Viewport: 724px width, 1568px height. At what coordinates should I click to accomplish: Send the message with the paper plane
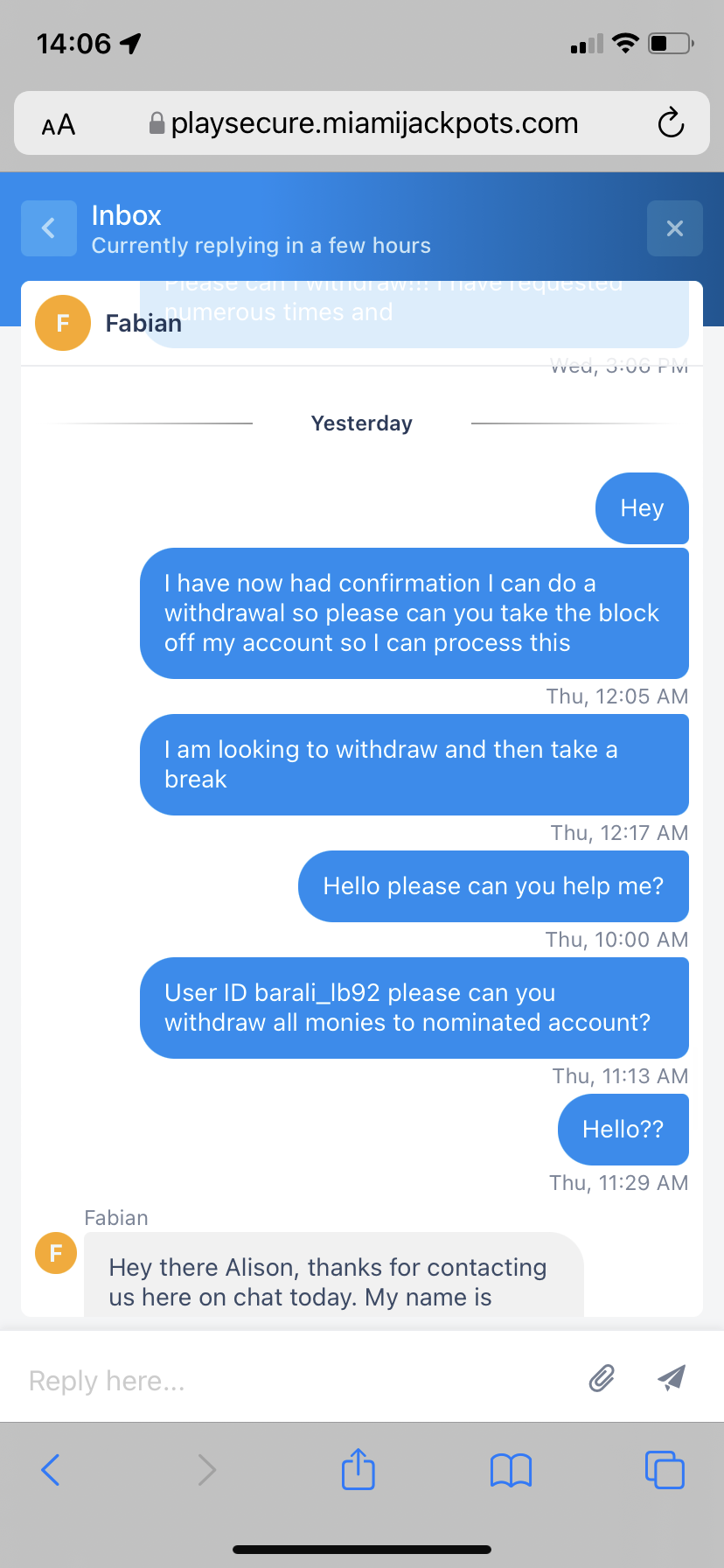pos(672,1377)
